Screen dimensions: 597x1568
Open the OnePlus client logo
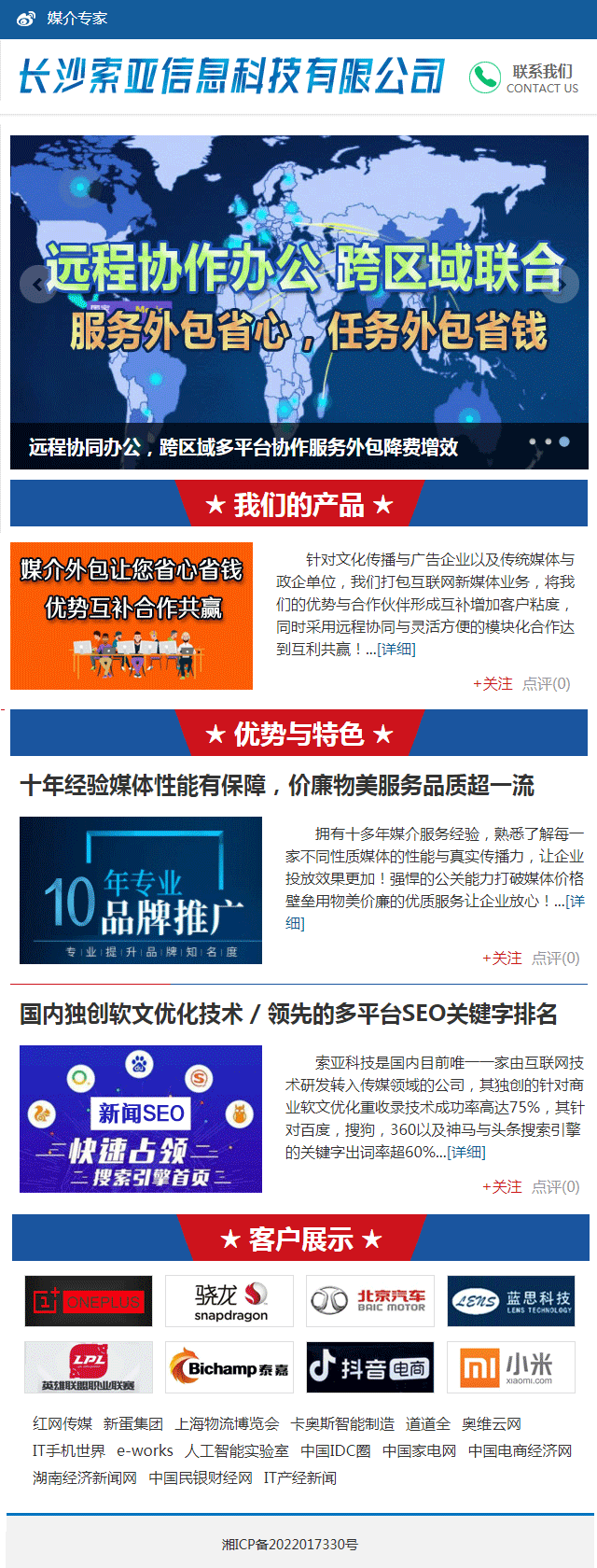[x=89, y=1301]
